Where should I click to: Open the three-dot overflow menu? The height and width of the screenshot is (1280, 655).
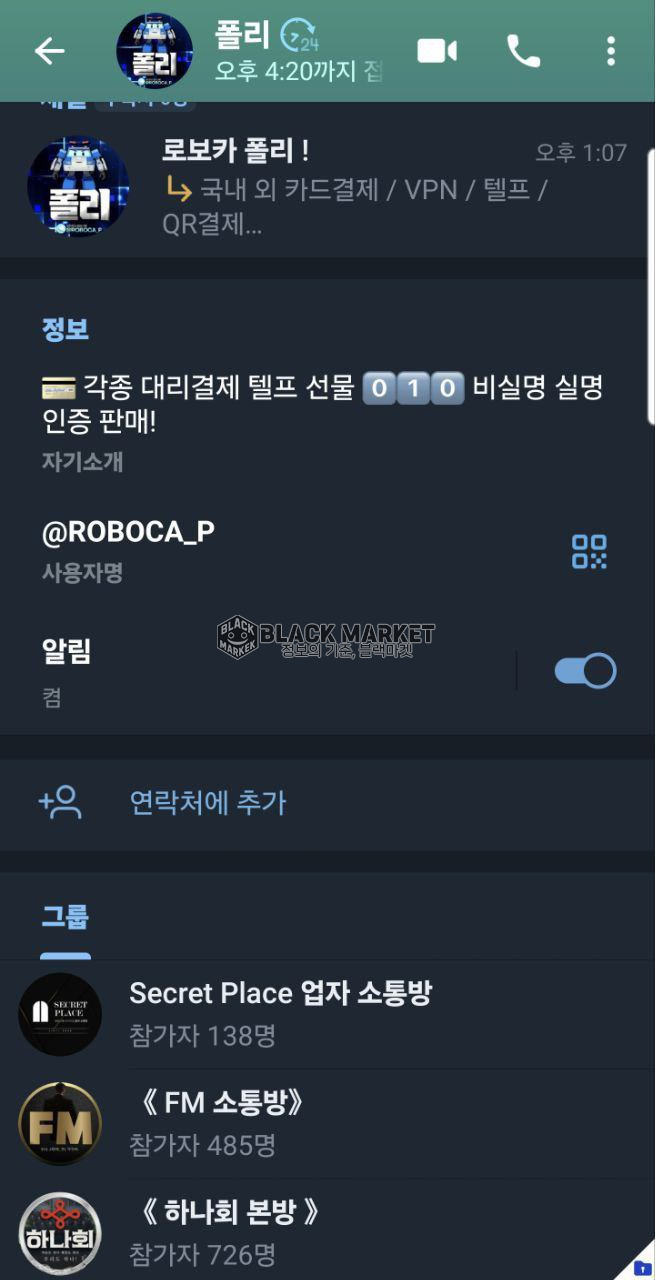[610, 51]
